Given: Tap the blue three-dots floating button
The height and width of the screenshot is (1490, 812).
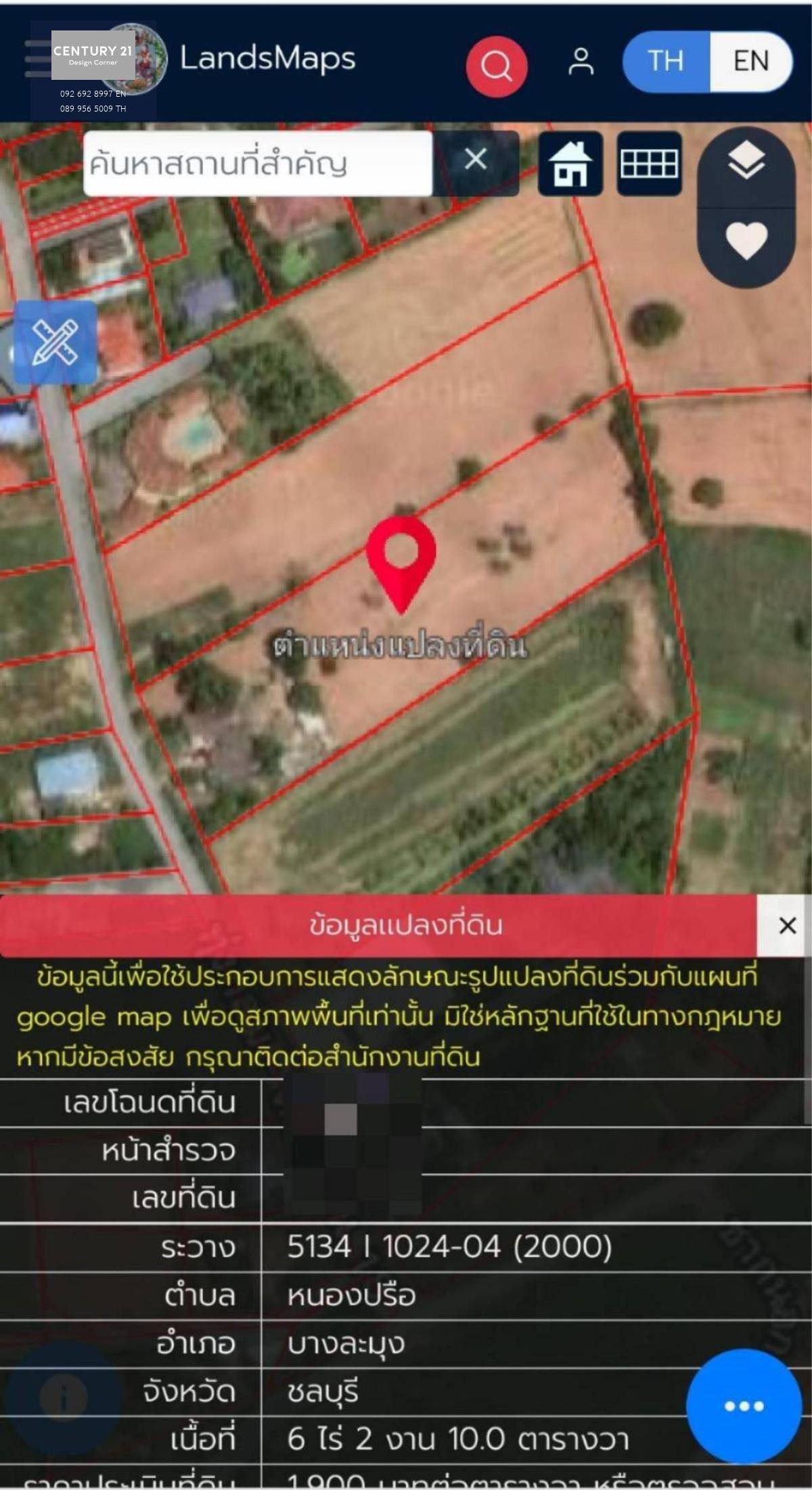Looking at the screenshot, I should click(x=744, y=1406).
